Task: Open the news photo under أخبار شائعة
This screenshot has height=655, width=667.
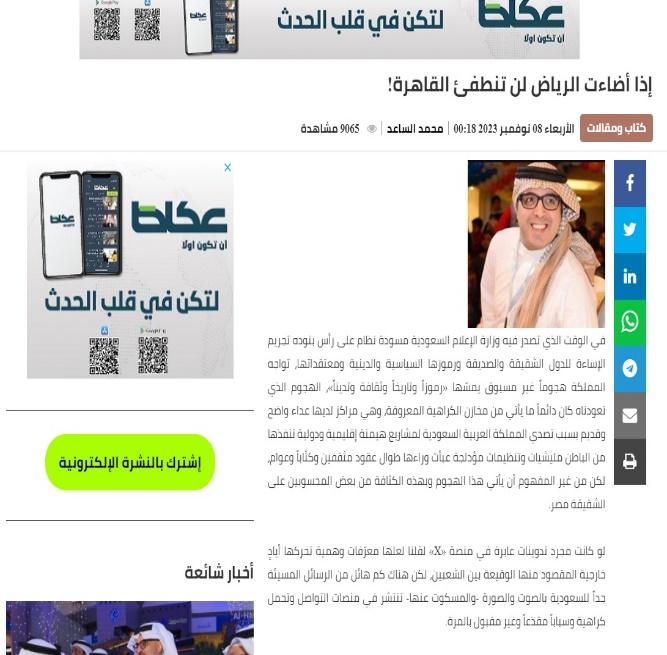Action: (x=130, y=628)
